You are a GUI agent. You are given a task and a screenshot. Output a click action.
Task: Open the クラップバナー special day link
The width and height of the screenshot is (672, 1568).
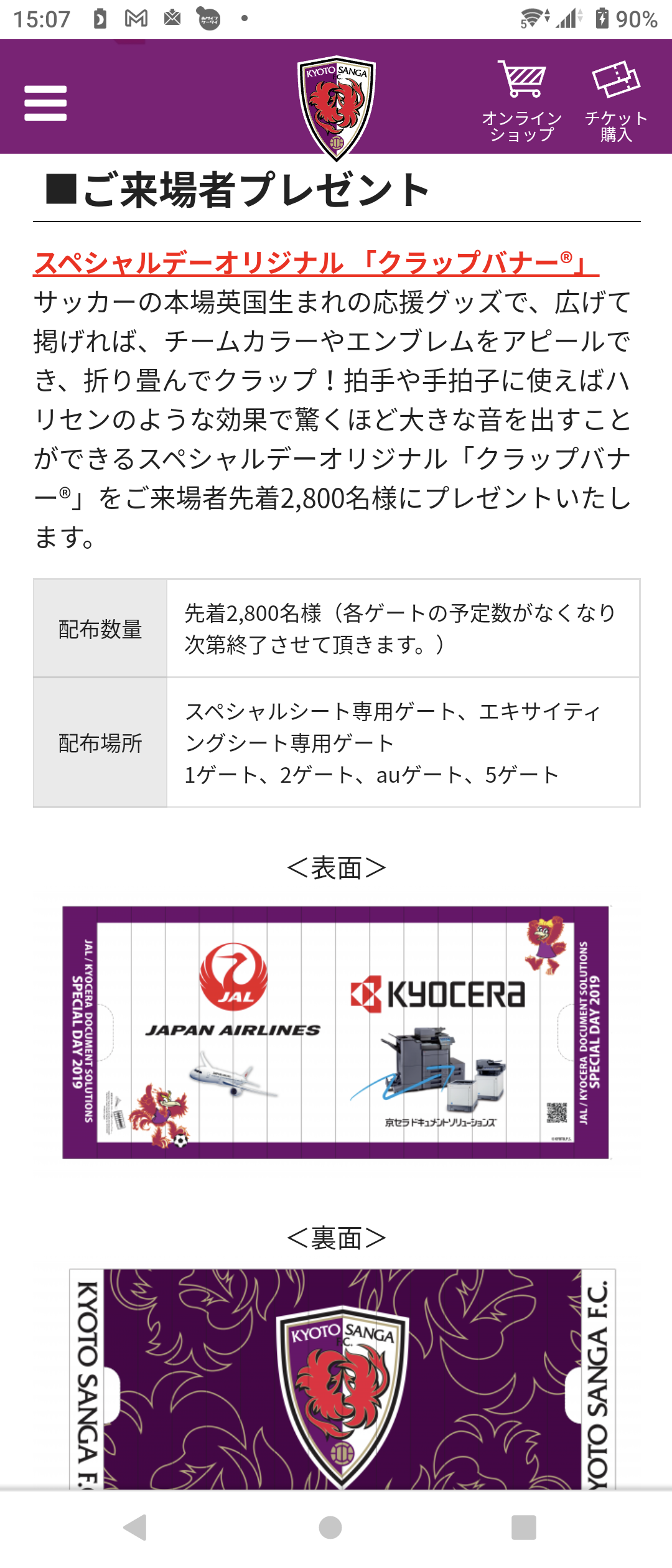315,263
